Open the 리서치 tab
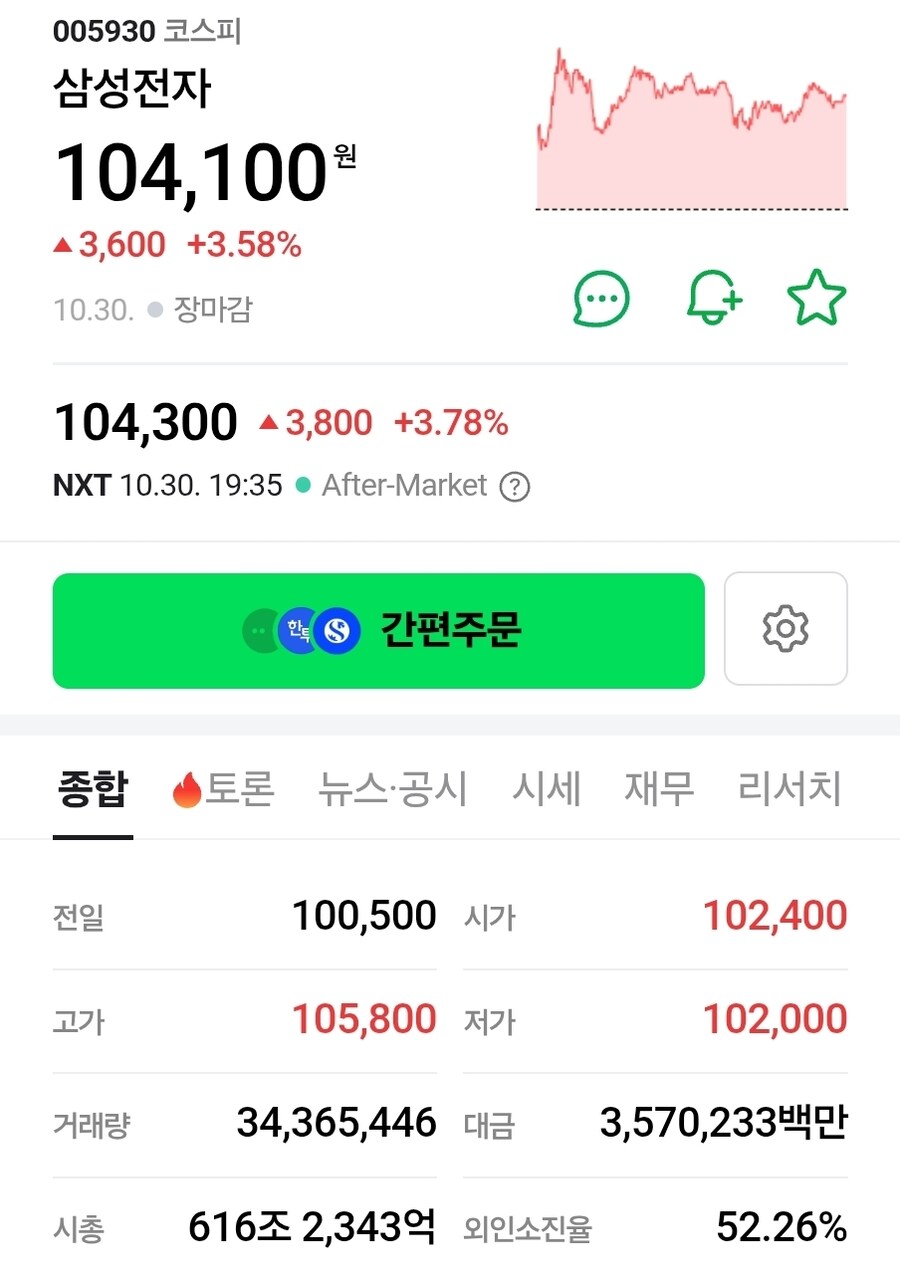900x1278 pixels. [x=789, y=789]
